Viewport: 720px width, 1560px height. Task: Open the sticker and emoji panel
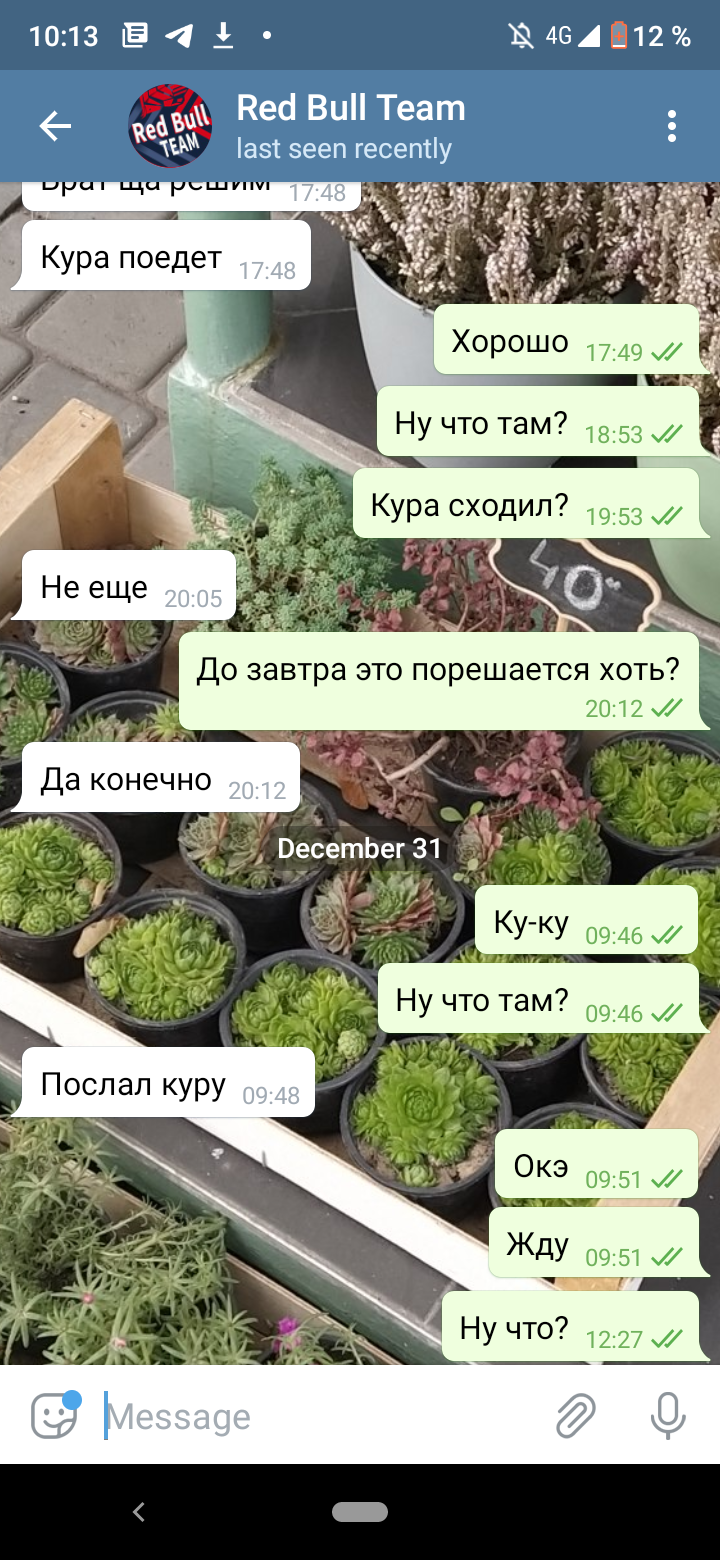[54, 1415]
